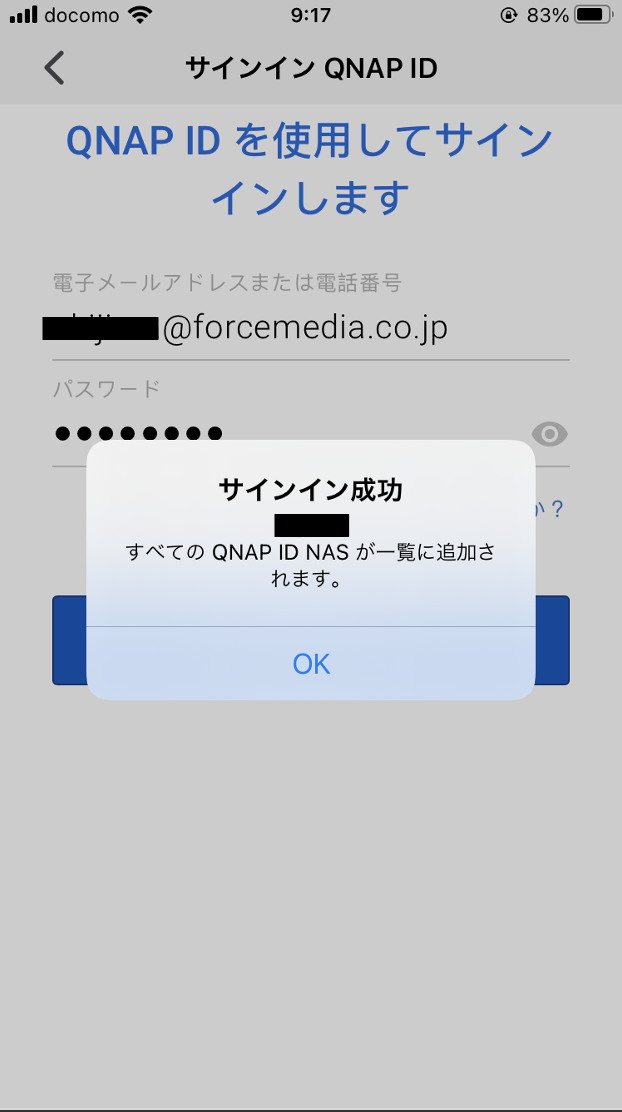Focus the password field
This screenshot has height=1112, width=622.
(280, 433)
